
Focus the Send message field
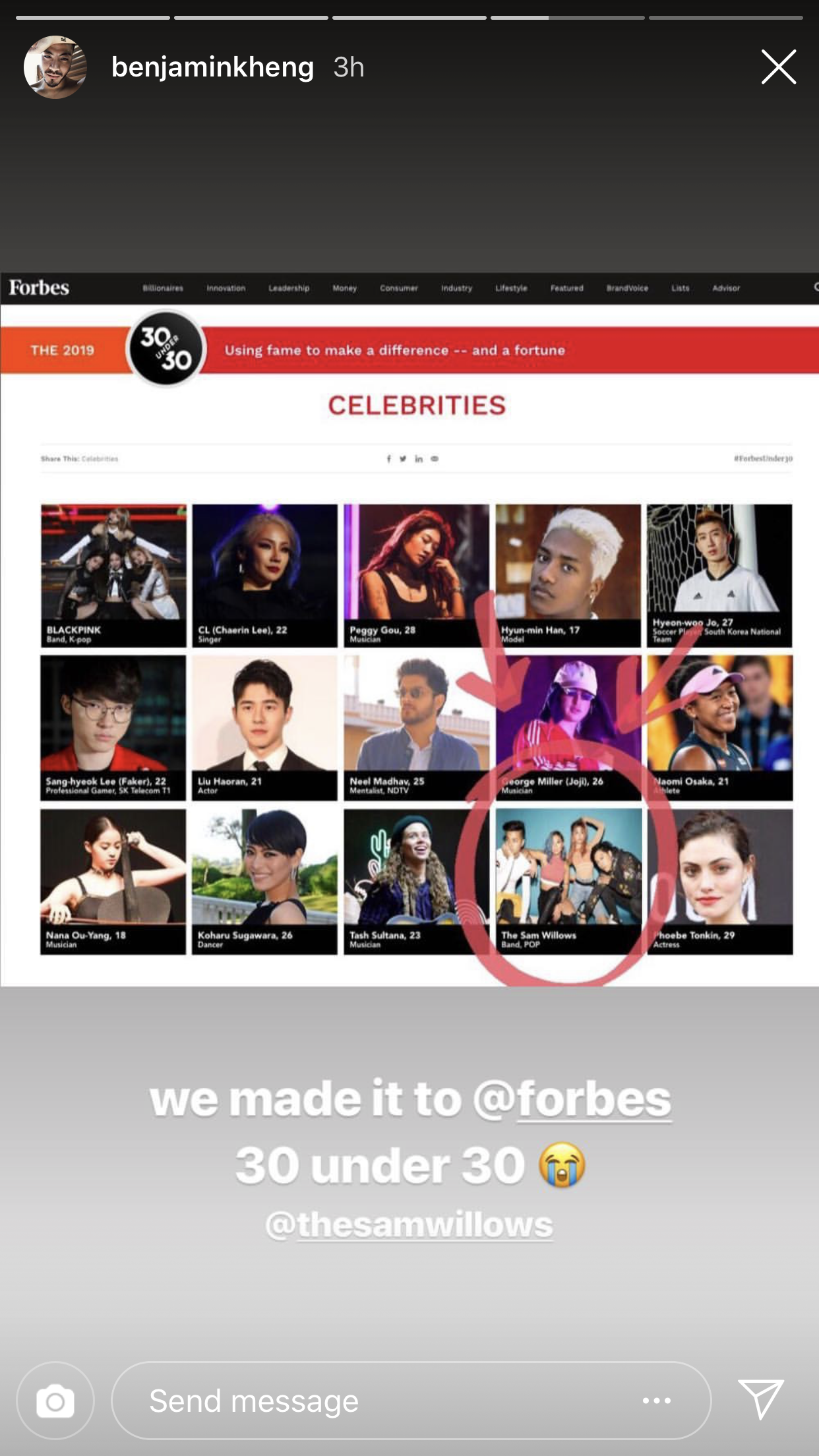(369, 1401)
